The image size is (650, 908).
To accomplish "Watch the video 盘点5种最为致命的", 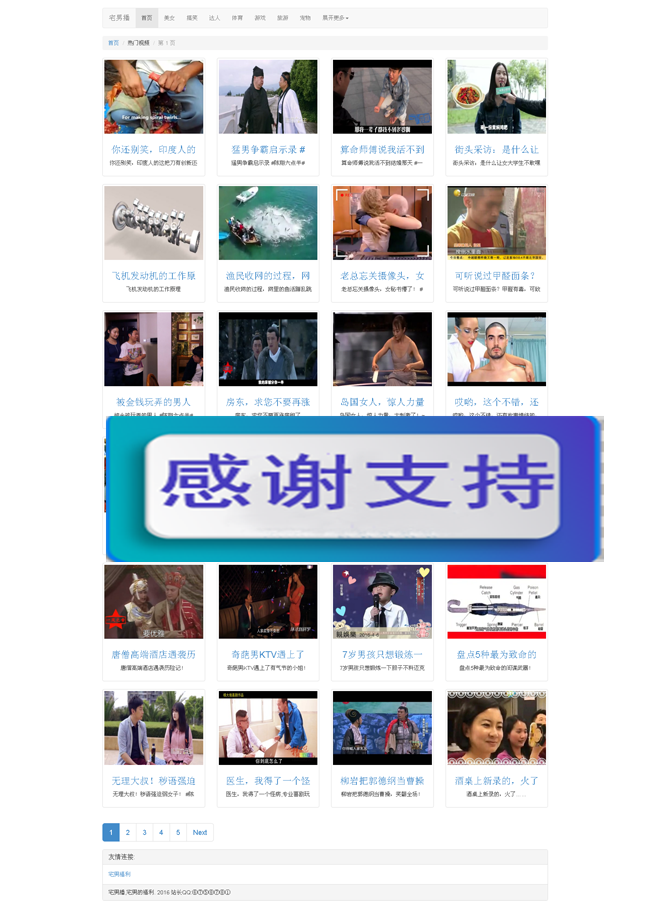I will click(496, 655).
